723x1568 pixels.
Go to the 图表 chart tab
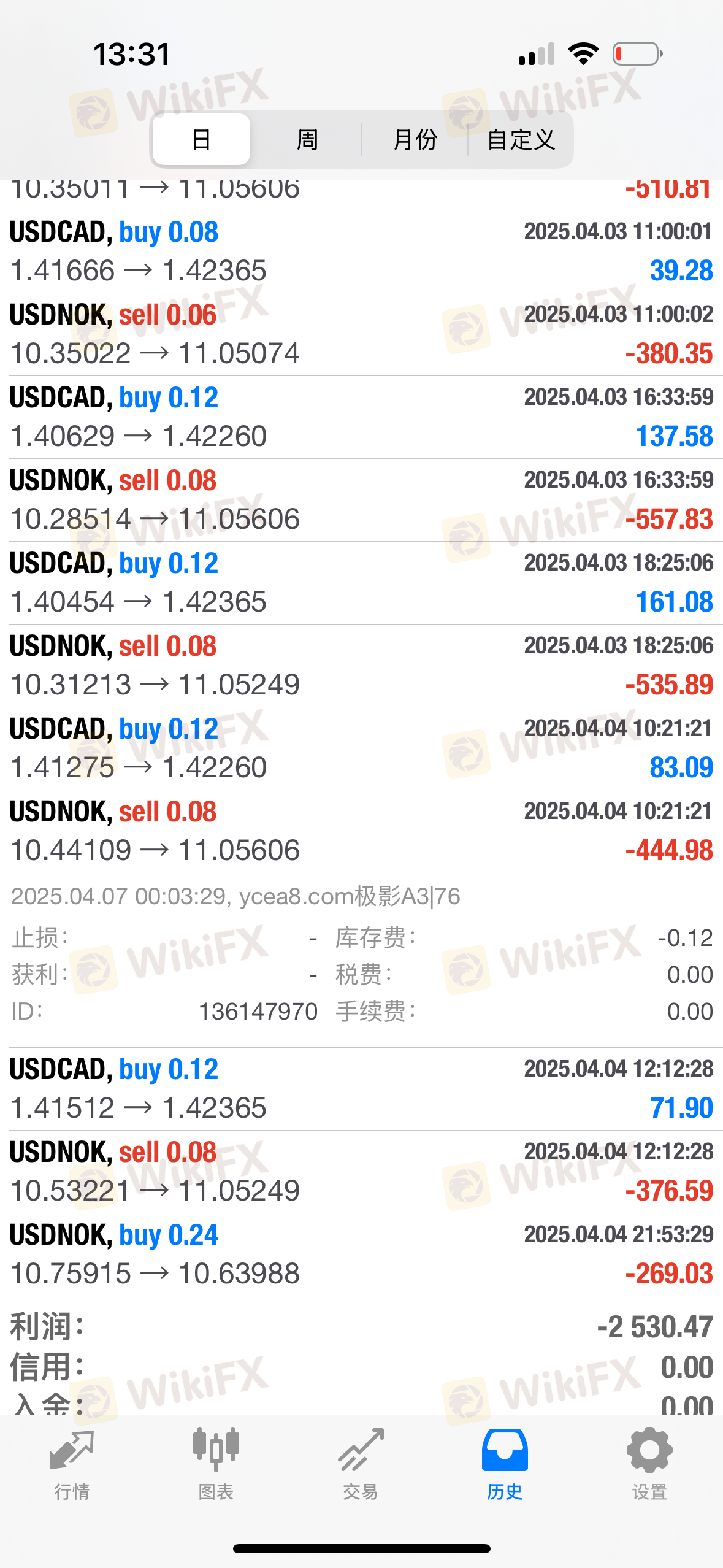[216, 1464]
